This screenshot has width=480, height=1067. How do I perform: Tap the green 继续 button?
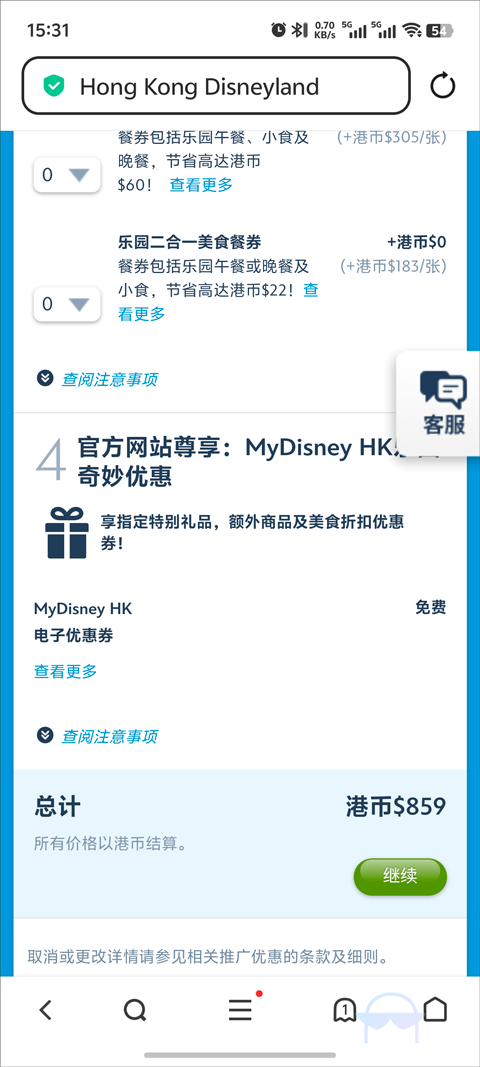pos(400,876)
